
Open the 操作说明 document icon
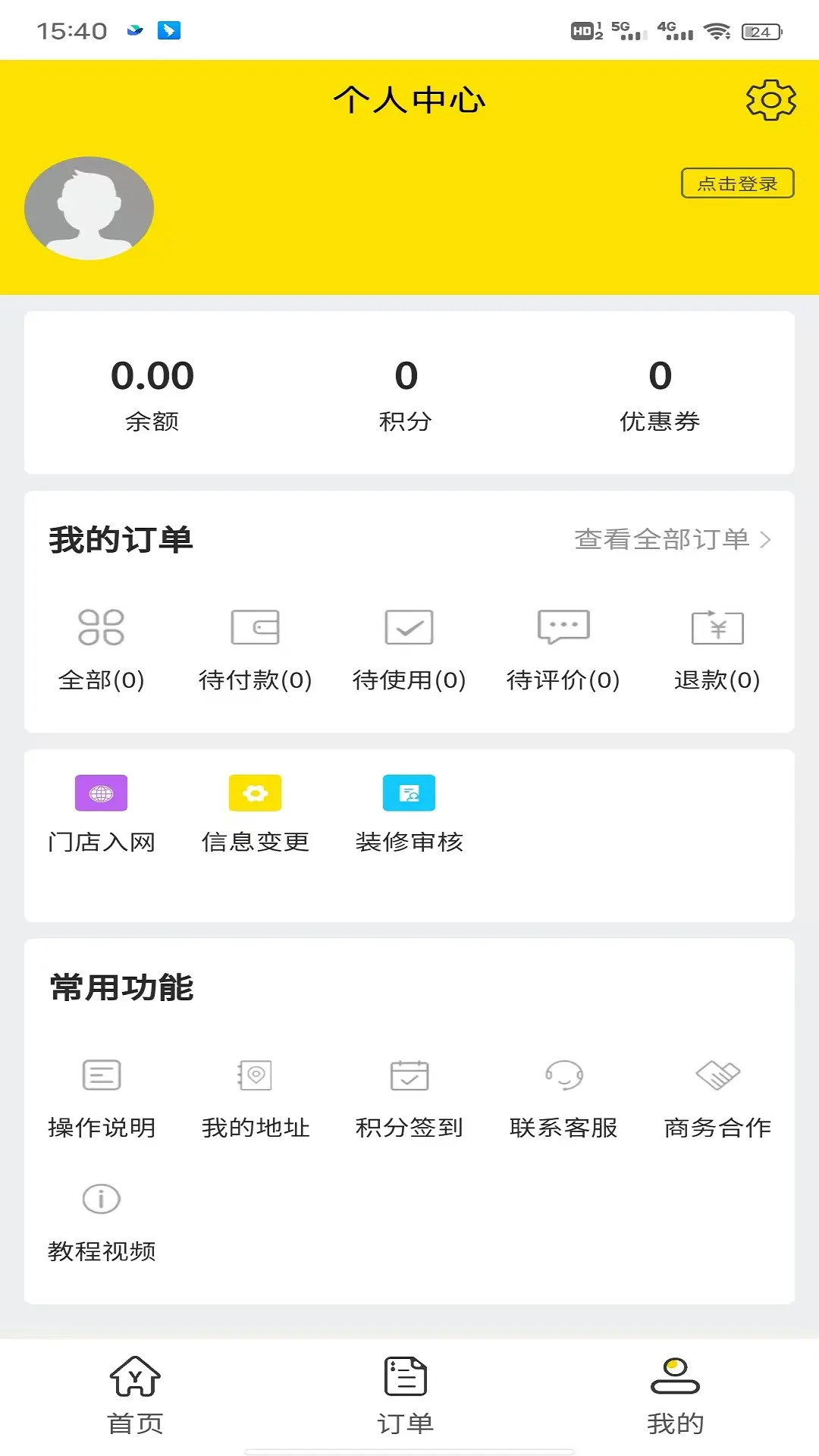101,1075
